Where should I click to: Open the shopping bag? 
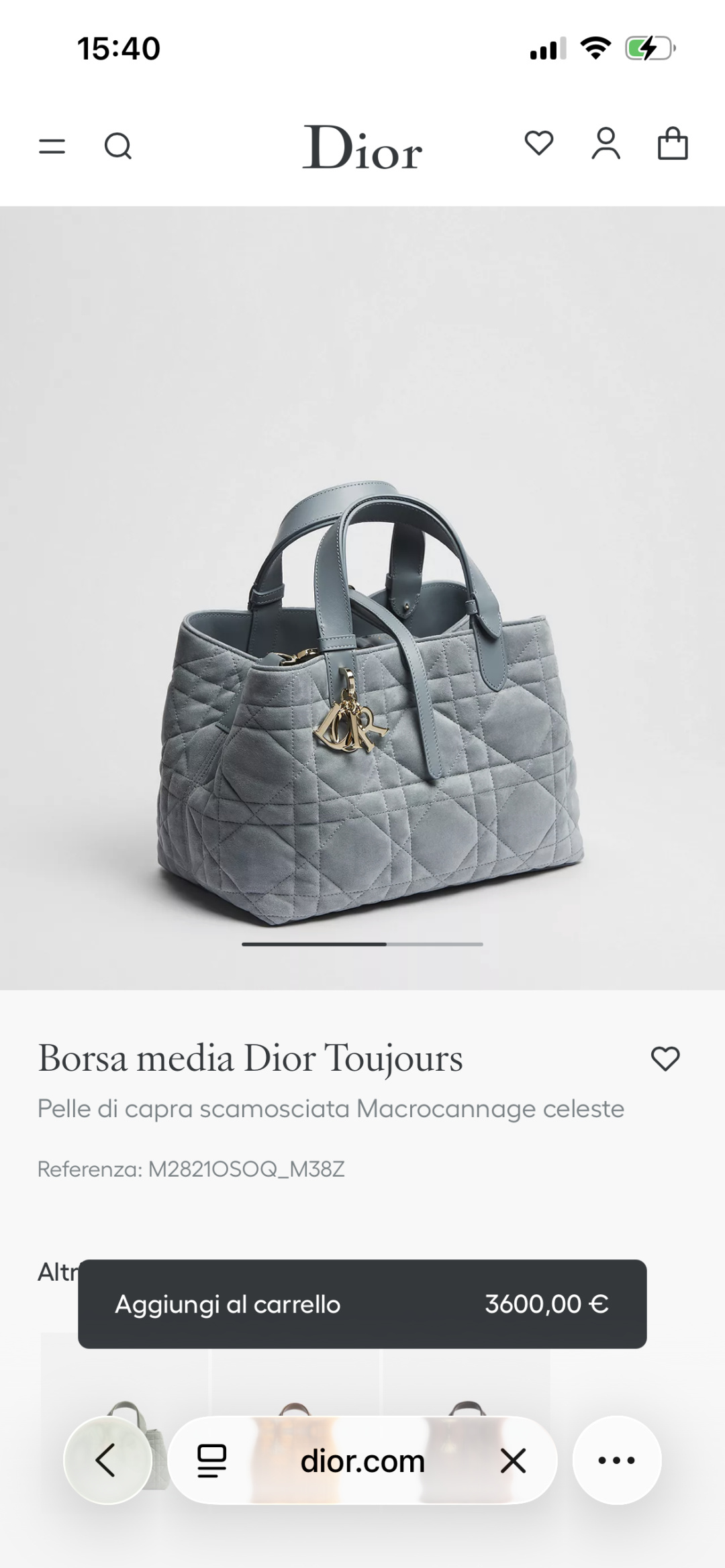tap(673, 144)
